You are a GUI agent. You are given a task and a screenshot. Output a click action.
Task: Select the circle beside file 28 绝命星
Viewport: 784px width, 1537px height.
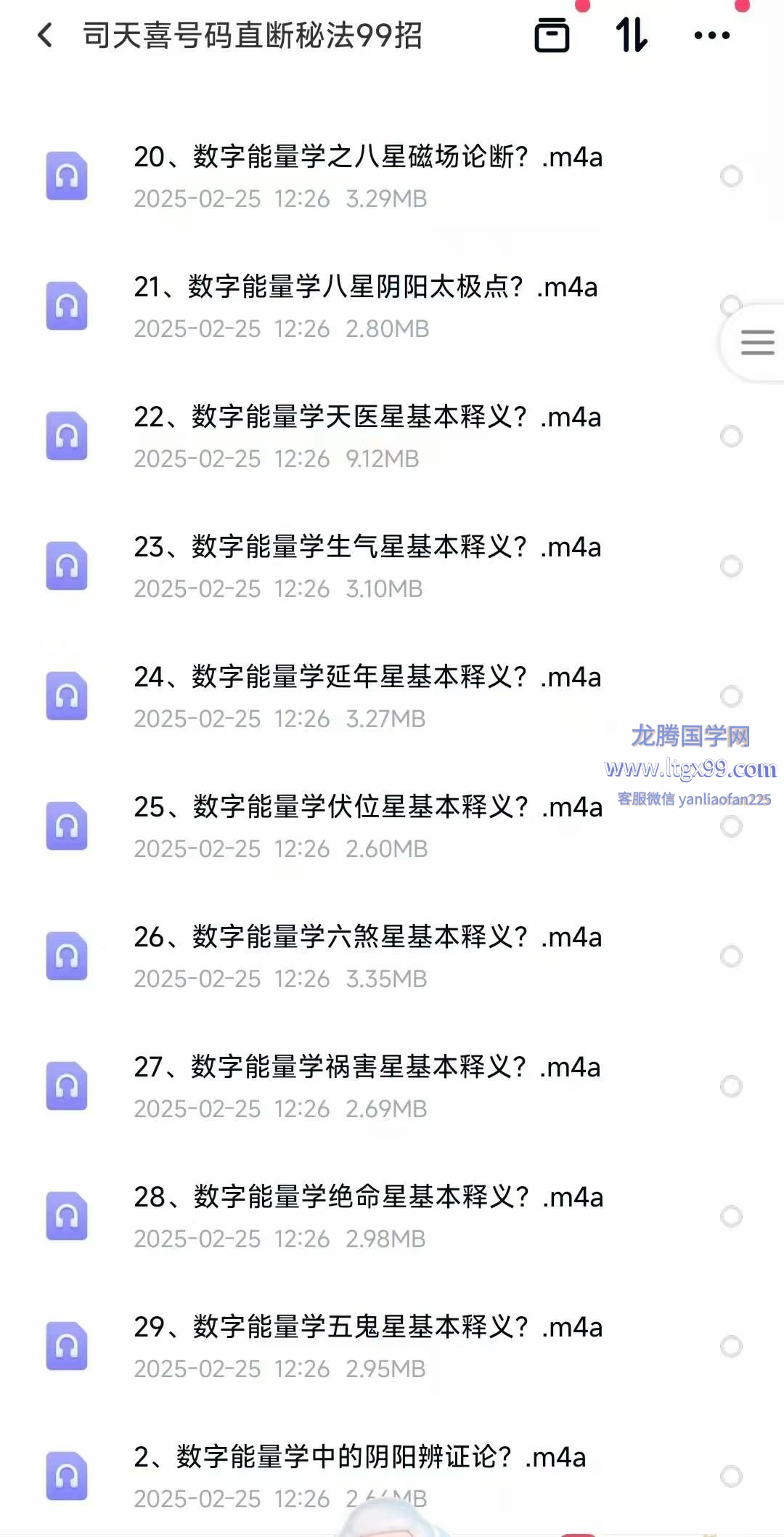click(x=731, y=1216)
